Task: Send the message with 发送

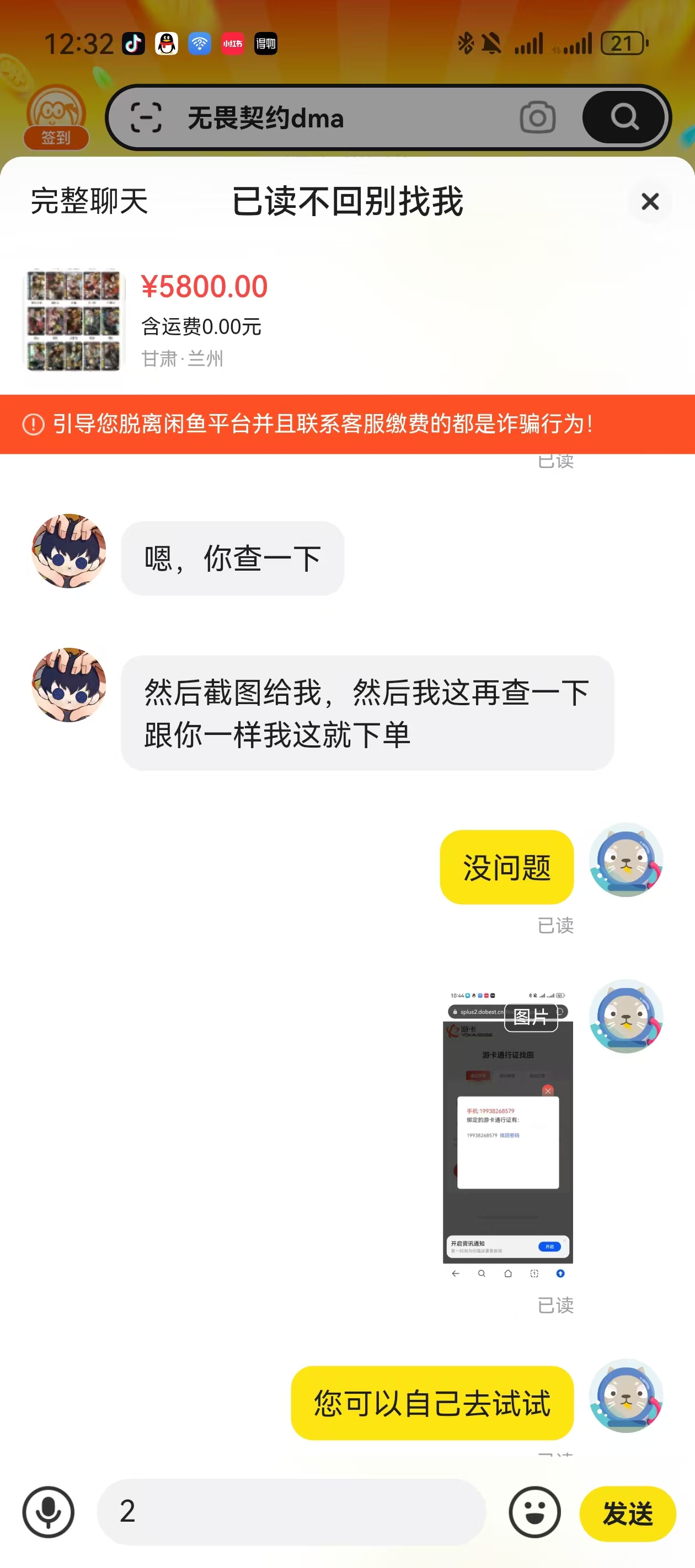Action: point(627,1513)
